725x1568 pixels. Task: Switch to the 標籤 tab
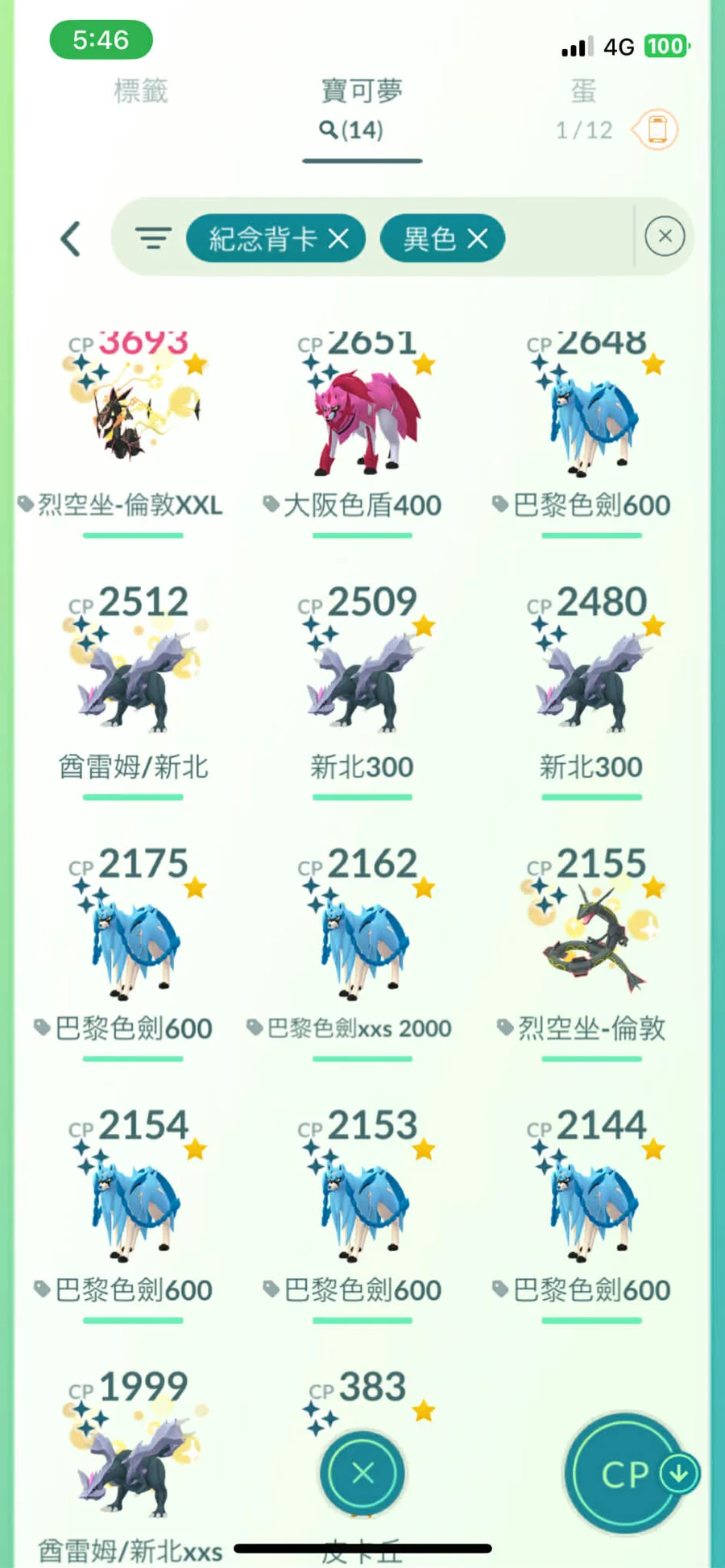[141, 91]
